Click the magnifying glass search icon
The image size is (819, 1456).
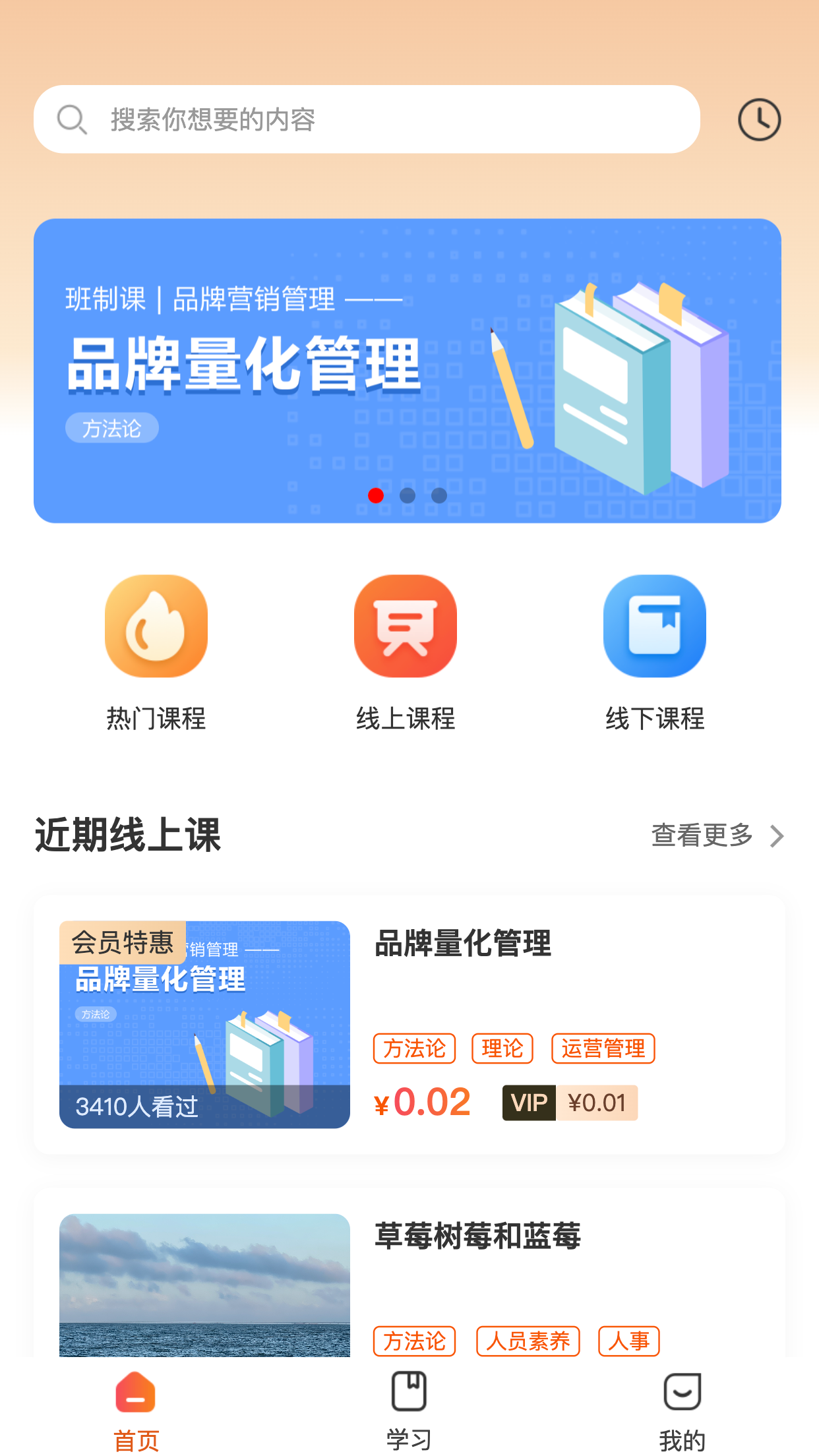73,119
